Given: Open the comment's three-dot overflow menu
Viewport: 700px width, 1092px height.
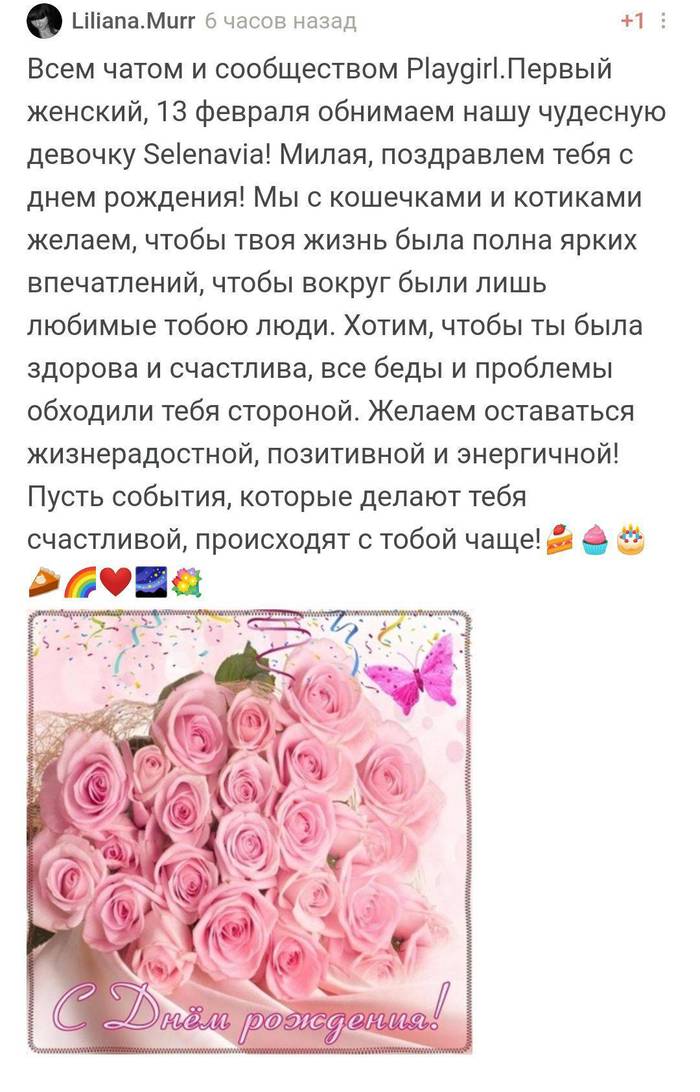Looking at the screenshot, I should [664, 21].
